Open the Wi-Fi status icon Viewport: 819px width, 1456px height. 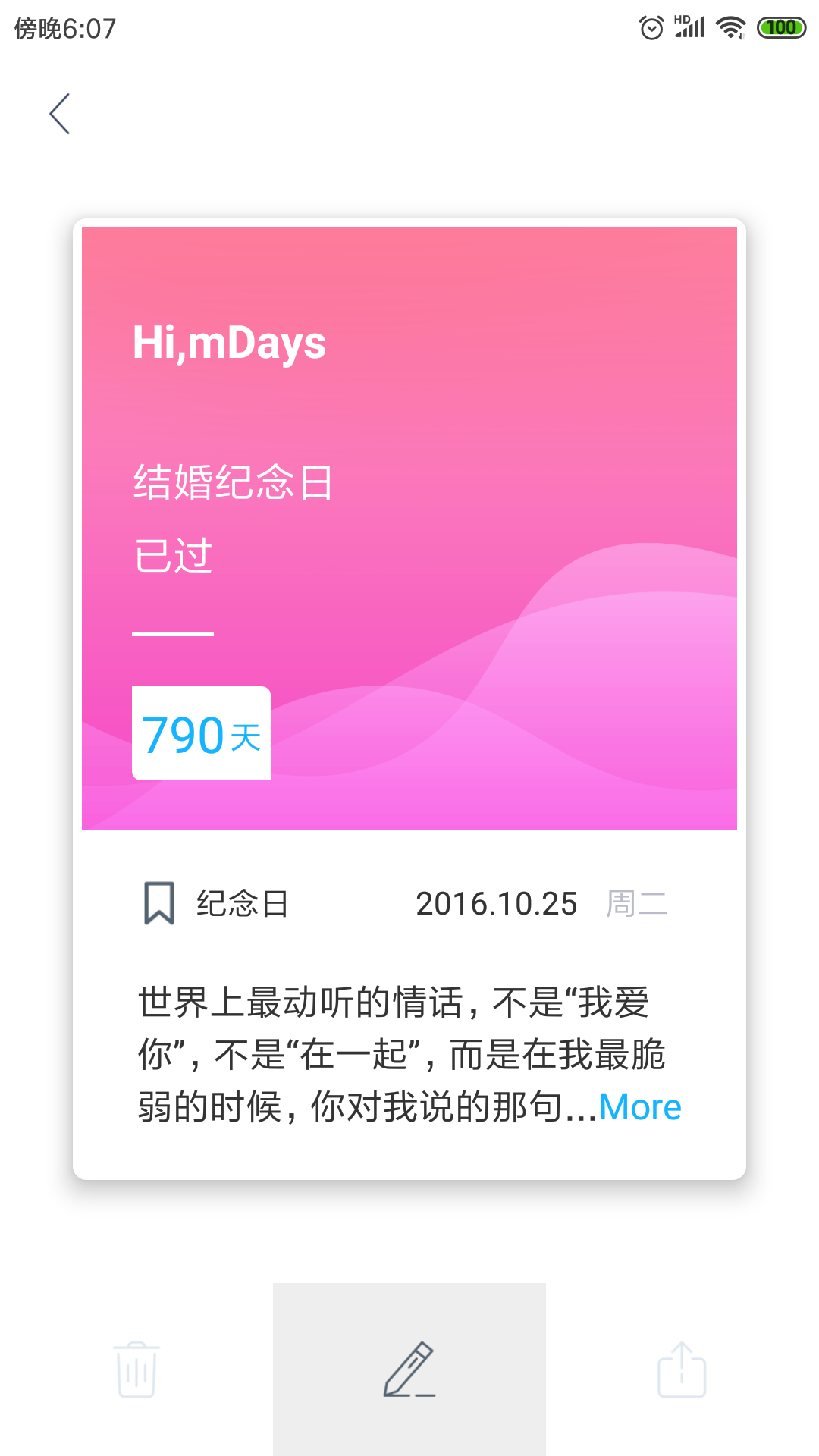click(x=730, y=25)
